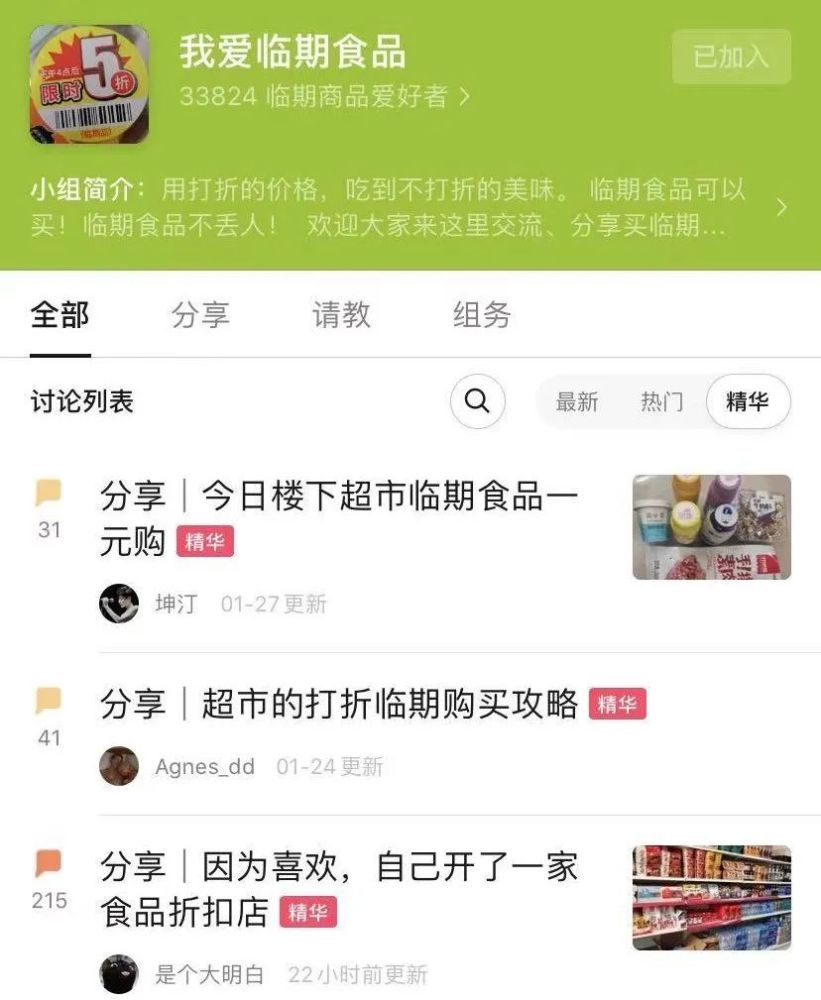Open search in the discussion list

[x=477, y=402]
